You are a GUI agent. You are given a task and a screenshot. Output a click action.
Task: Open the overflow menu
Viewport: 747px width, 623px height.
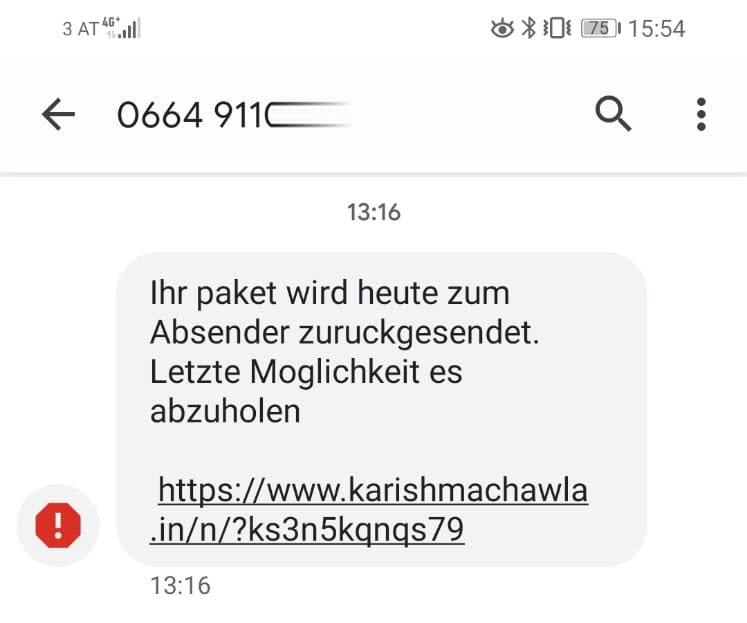coord(701,115)
